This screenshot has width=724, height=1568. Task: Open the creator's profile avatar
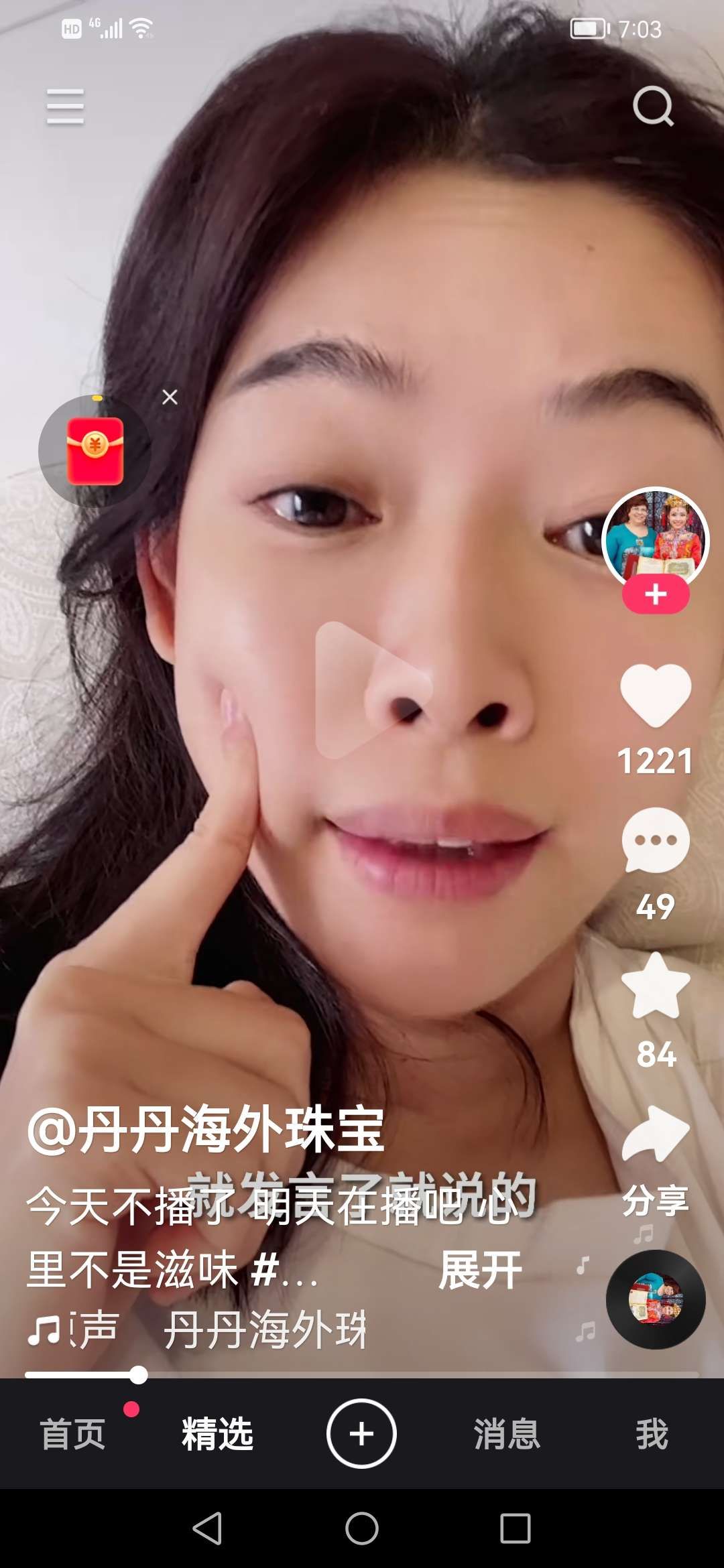click(x=655, y=537)
